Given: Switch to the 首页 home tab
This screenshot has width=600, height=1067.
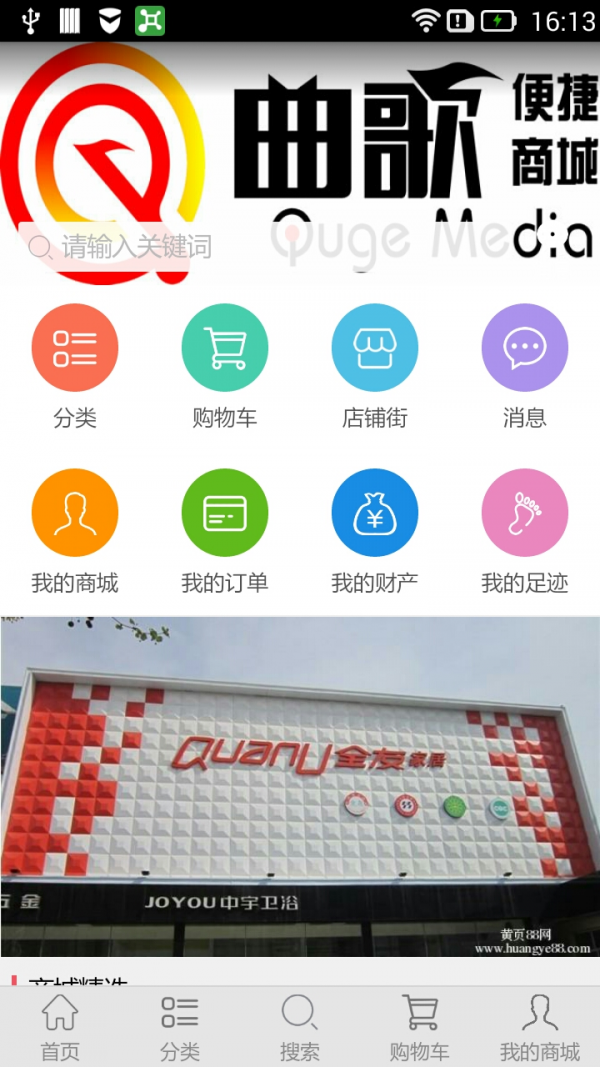Looking at the screenshot, I should click(60, 1027).
